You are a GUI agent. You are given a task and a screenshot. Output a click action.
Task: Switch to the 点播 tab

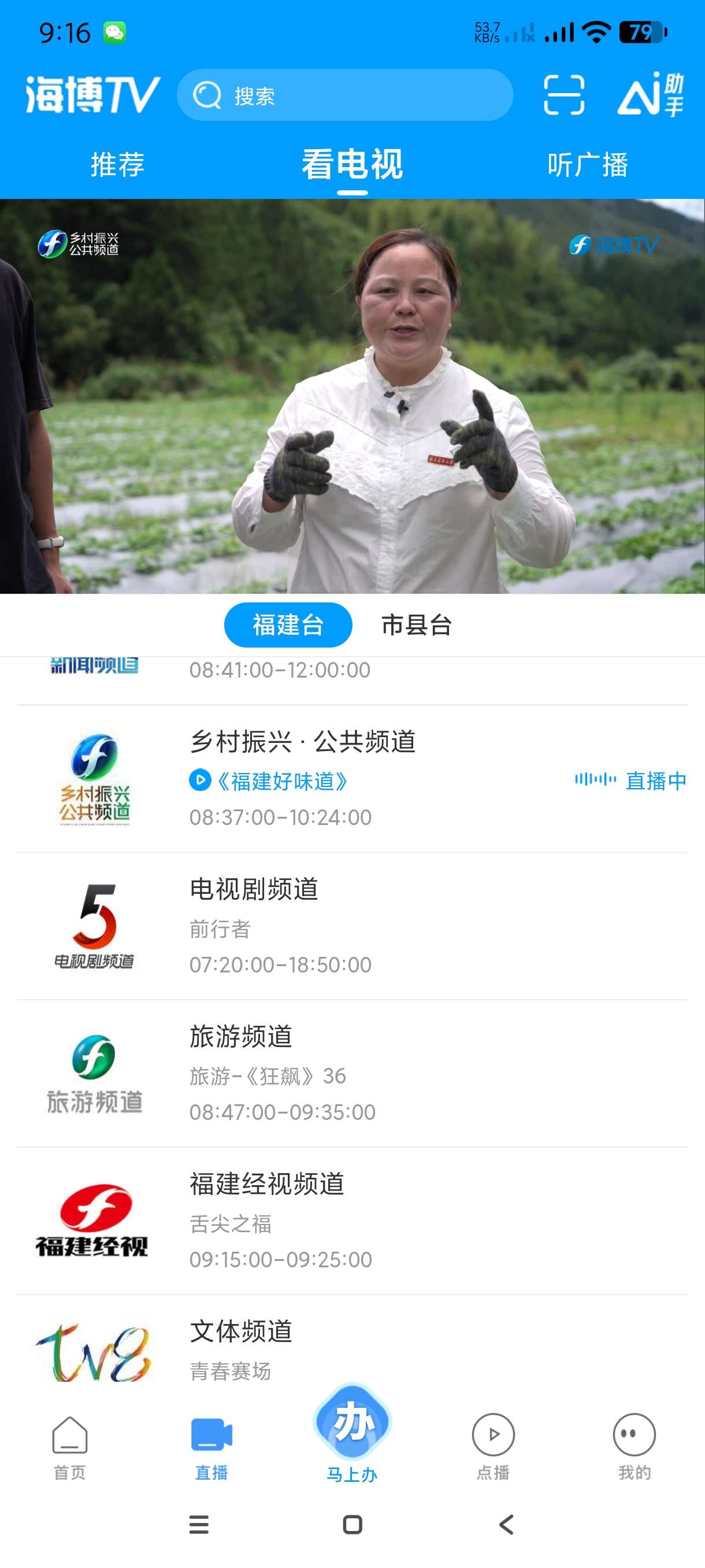[493, 1445]
